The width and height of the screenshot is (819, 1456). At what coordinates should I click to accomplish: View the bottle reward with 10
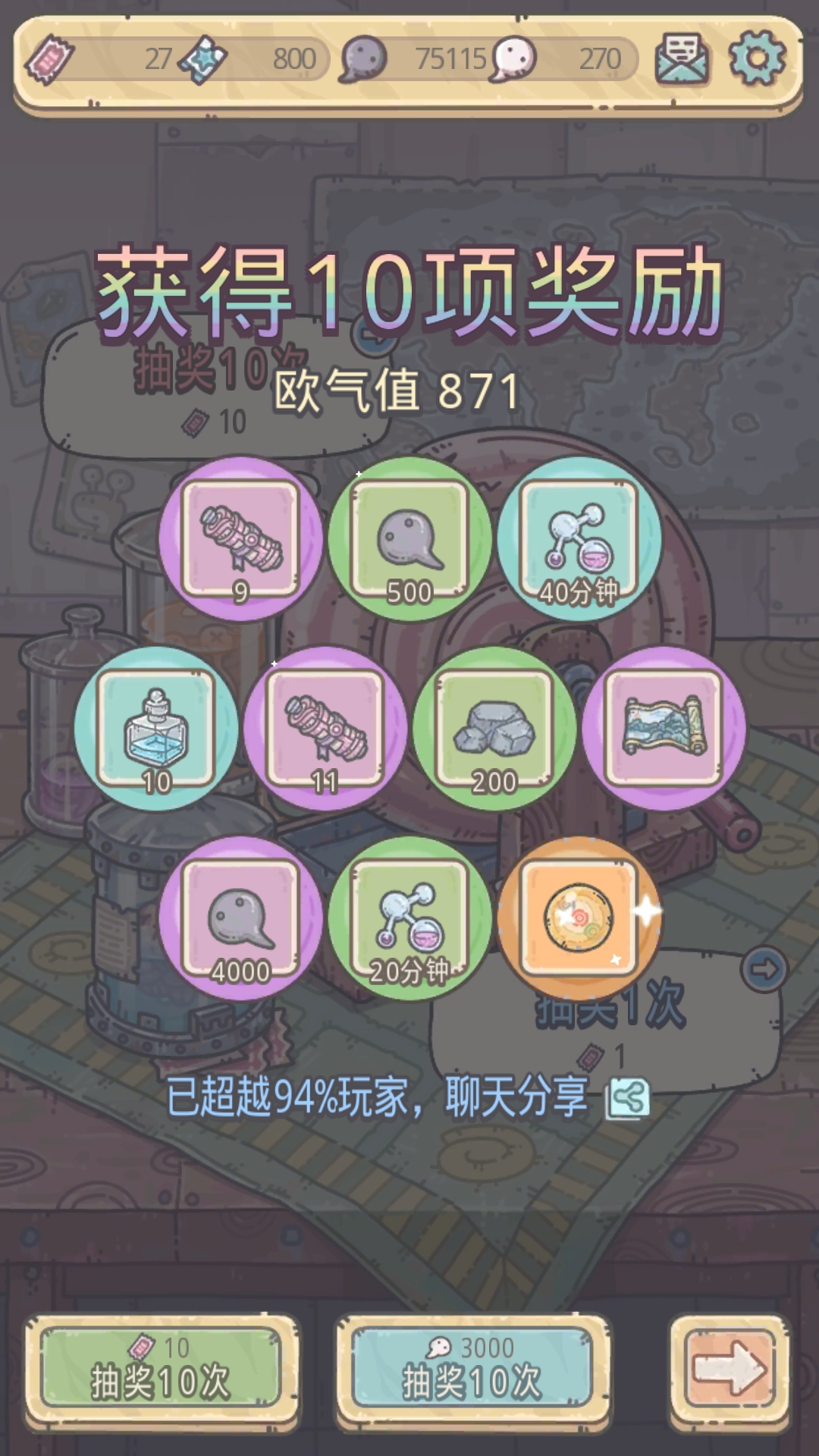(x=156, y=728)
